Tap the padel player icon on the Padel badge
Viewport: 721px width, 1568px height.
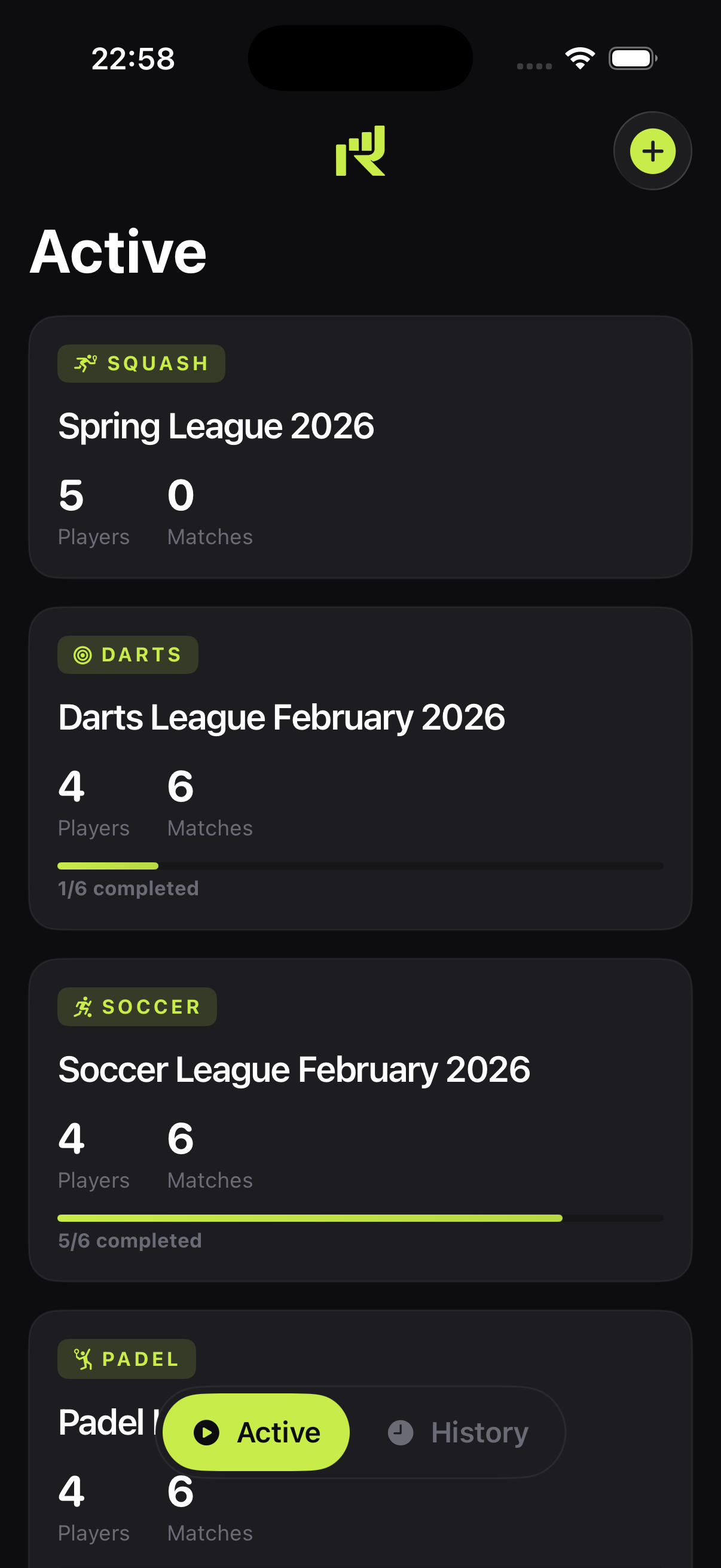click(83, 1359)
